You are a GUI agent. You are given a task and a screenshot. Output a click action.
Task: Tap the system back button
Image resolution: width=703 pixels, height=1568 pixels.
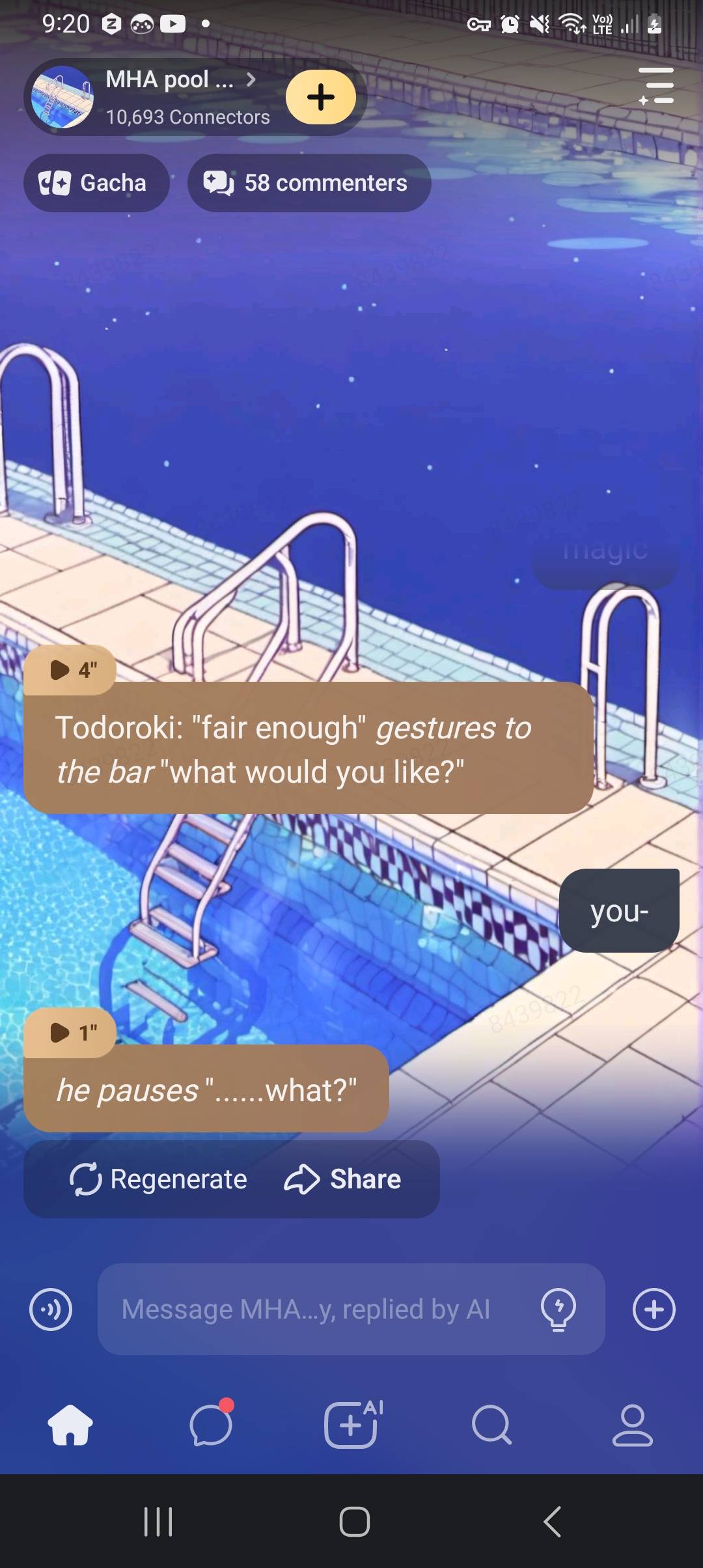552,1522
